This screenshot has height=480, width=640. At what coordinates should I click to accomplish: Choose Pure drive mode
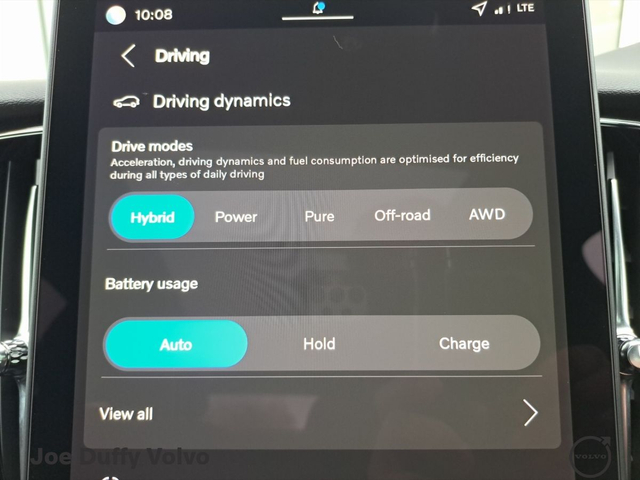coord(319,216)
